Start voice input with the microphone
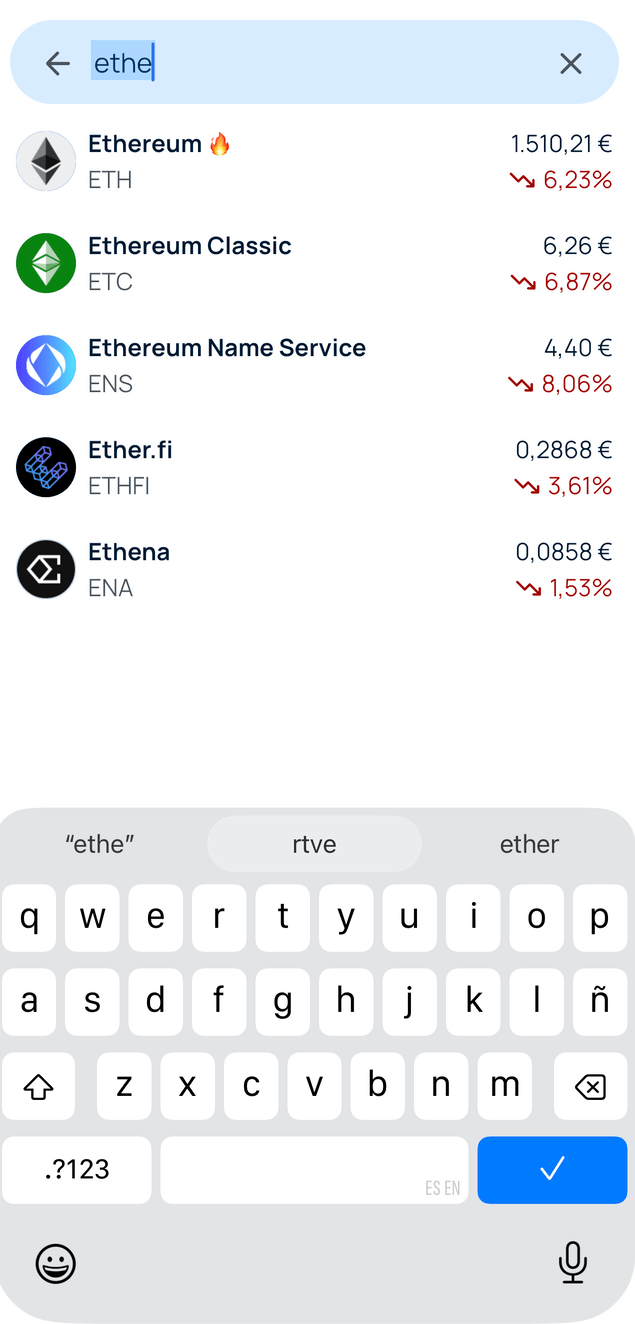 tap(573, 1263)
